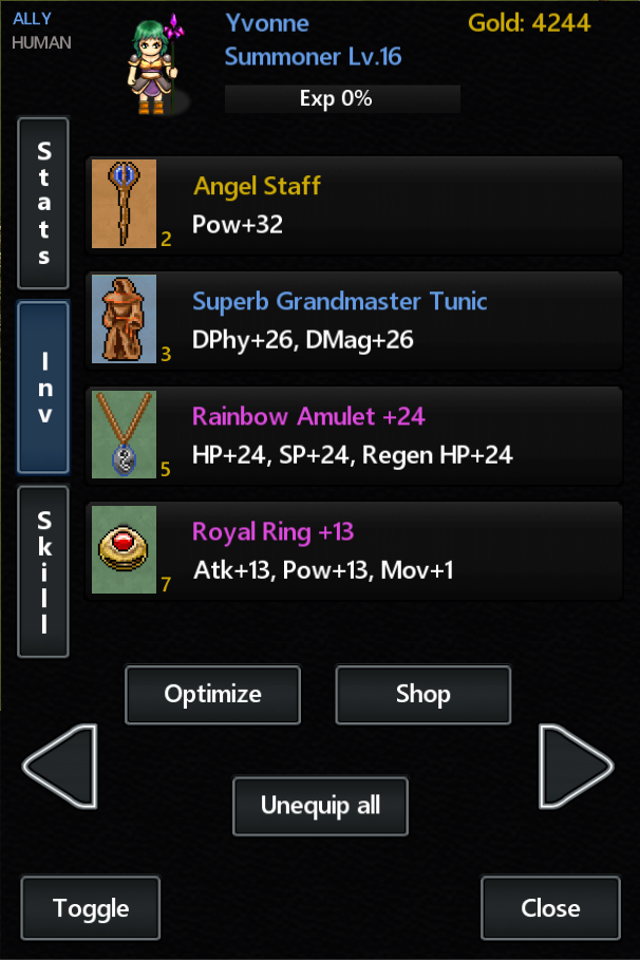Tap the Rainbow Amulet +24 row
The height and width of the screenshot is (960, 640).
tap(354, 436)
